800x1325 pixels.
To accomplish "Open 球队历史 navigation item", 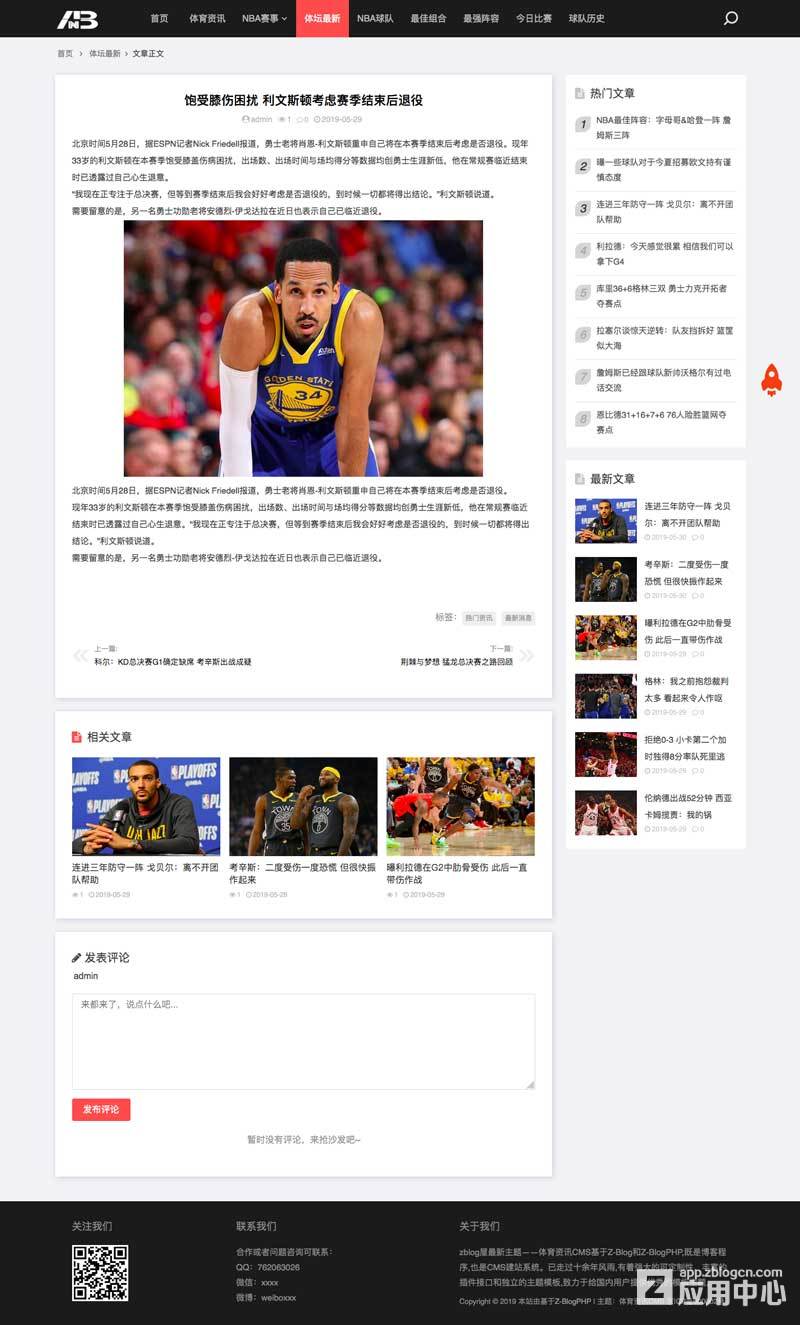I will click(x=586, y=18).
